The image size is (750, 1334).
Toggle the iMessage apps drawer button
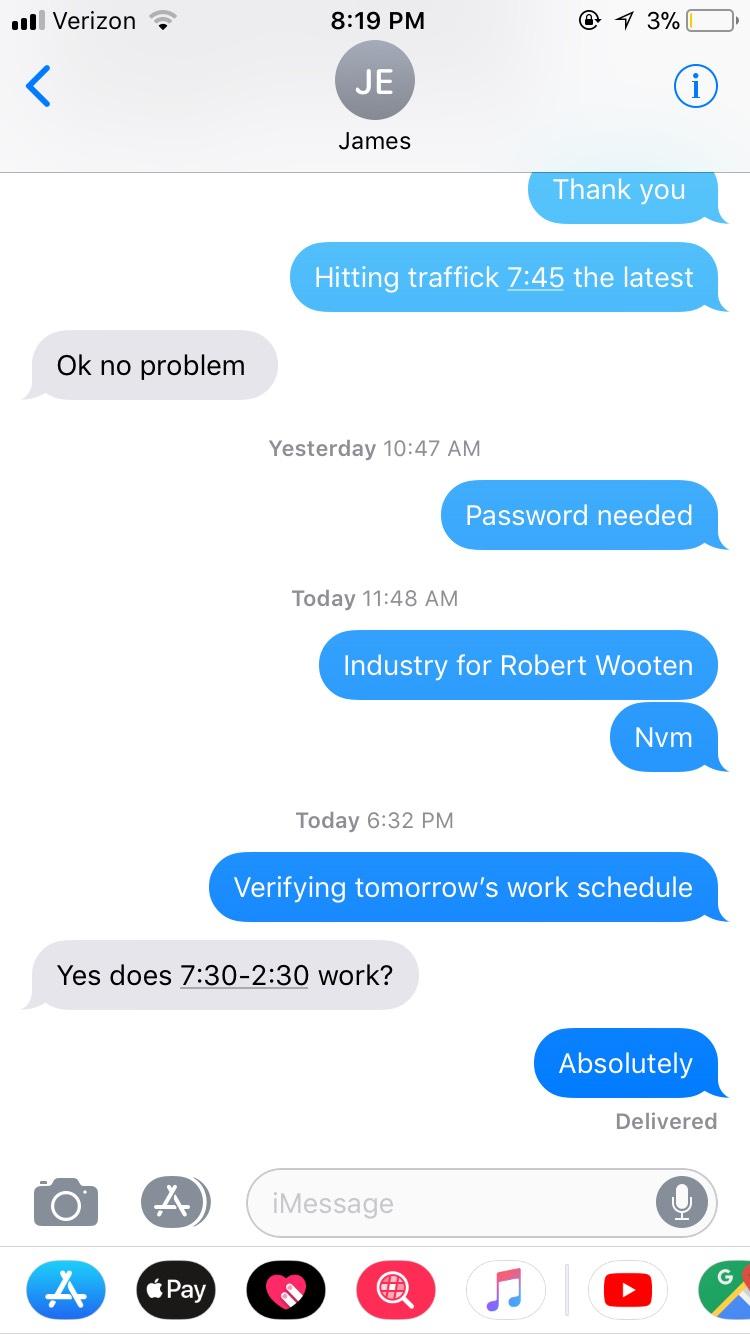pos(175,1203)
